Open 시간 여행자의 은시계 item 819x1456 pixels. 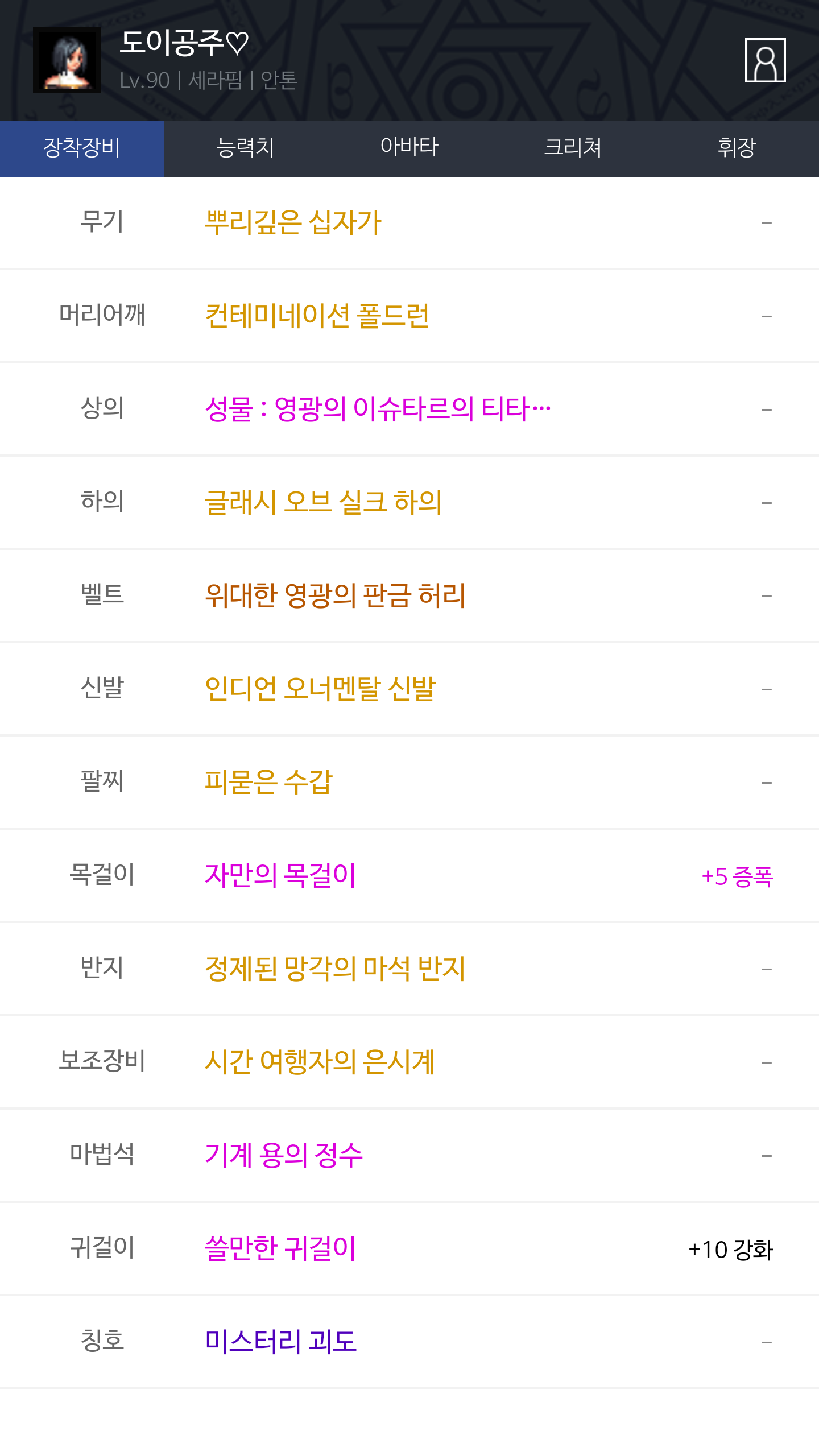[x=409, y=1062]
